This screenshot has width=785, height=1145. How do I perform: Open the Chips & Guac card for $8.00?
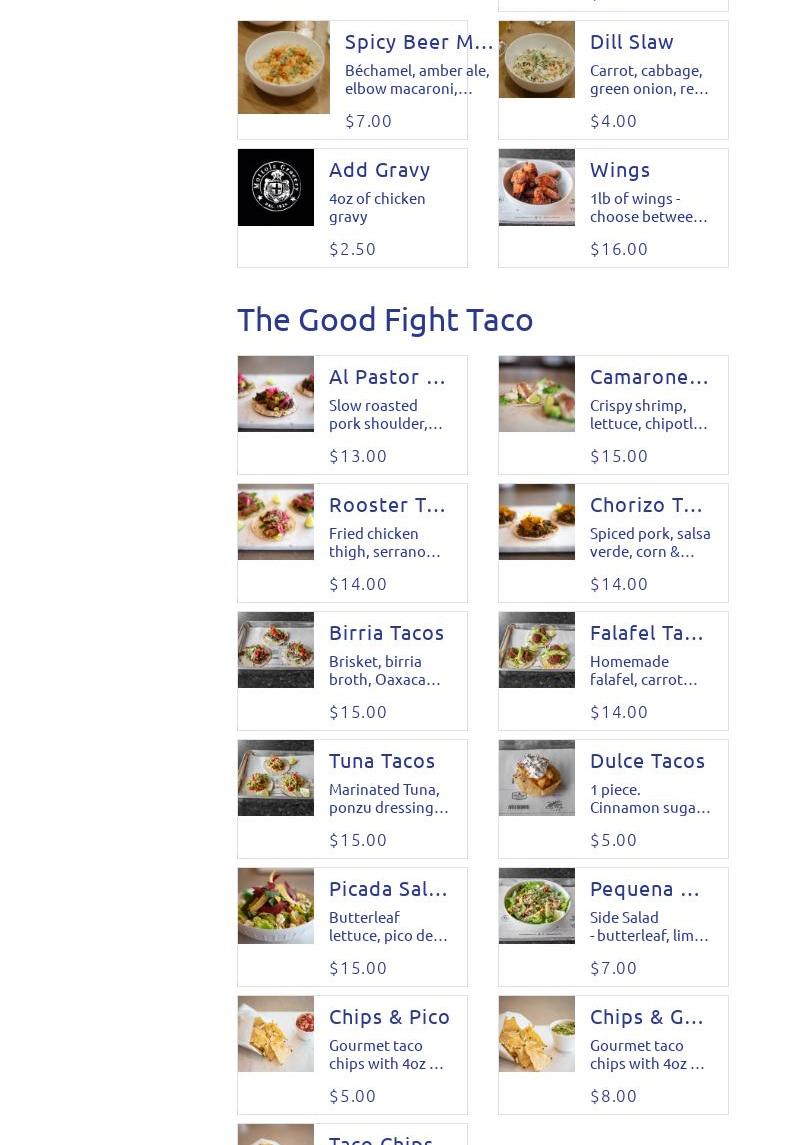[x=613, y=1055]
